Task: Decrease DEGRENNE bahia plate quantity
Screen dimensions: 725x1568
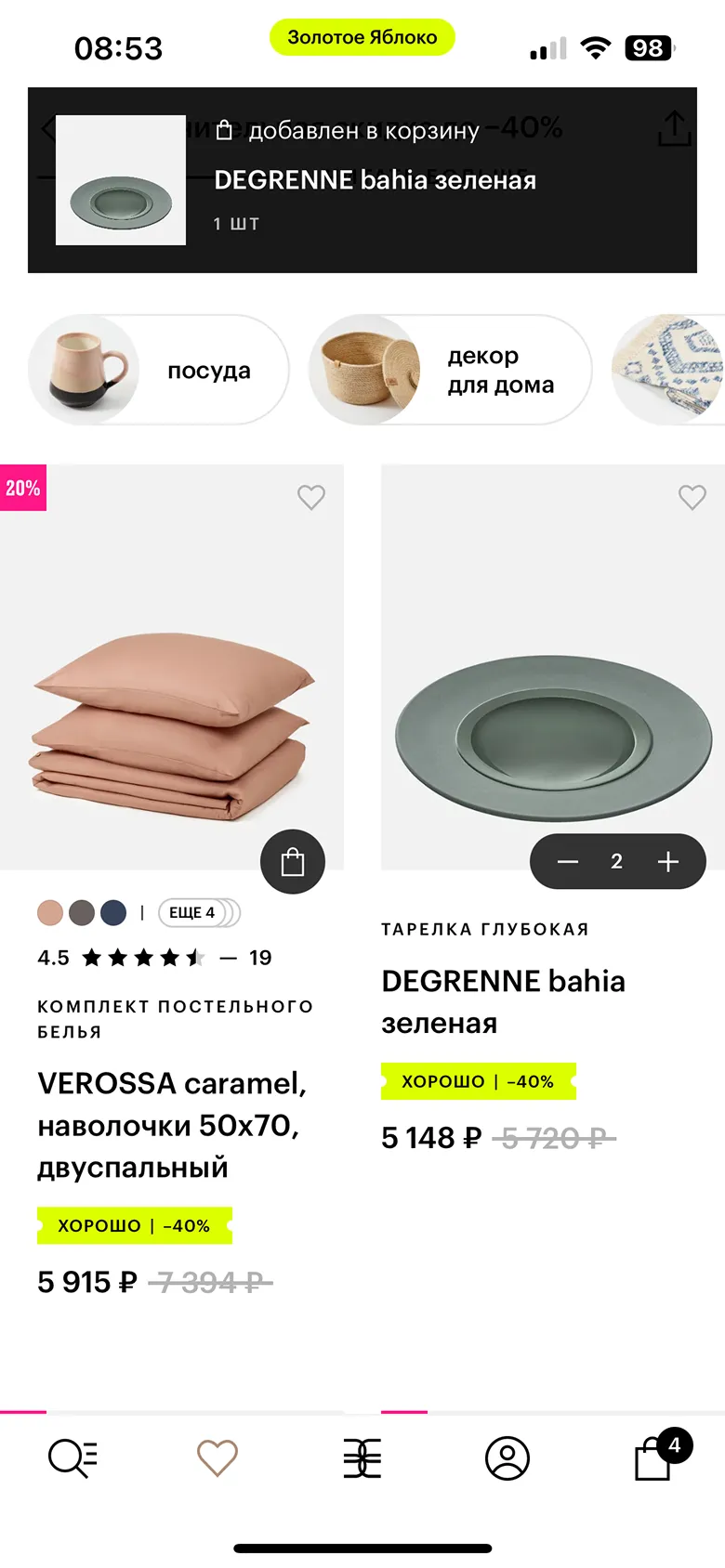Action: coord(568,862)
